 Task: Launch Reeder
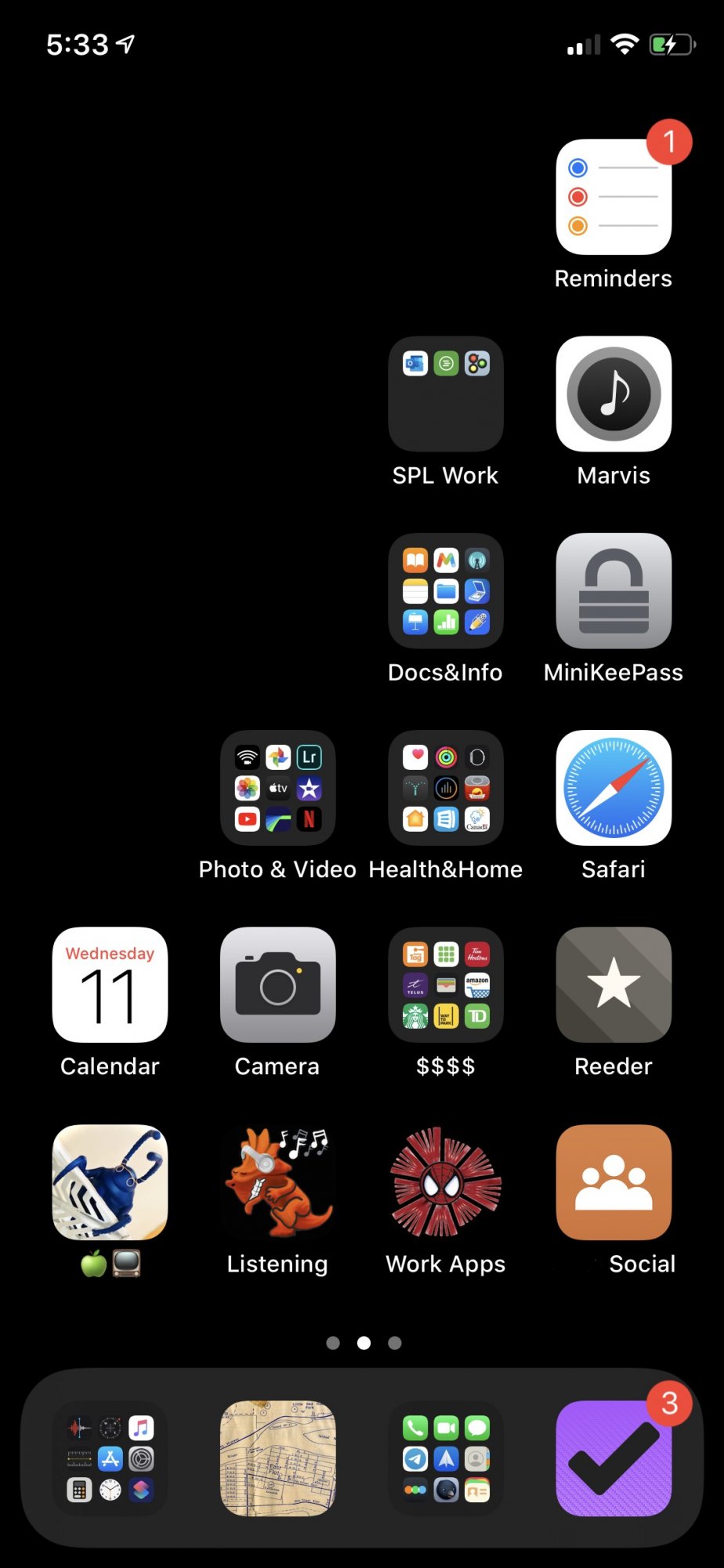pos(614,985)
